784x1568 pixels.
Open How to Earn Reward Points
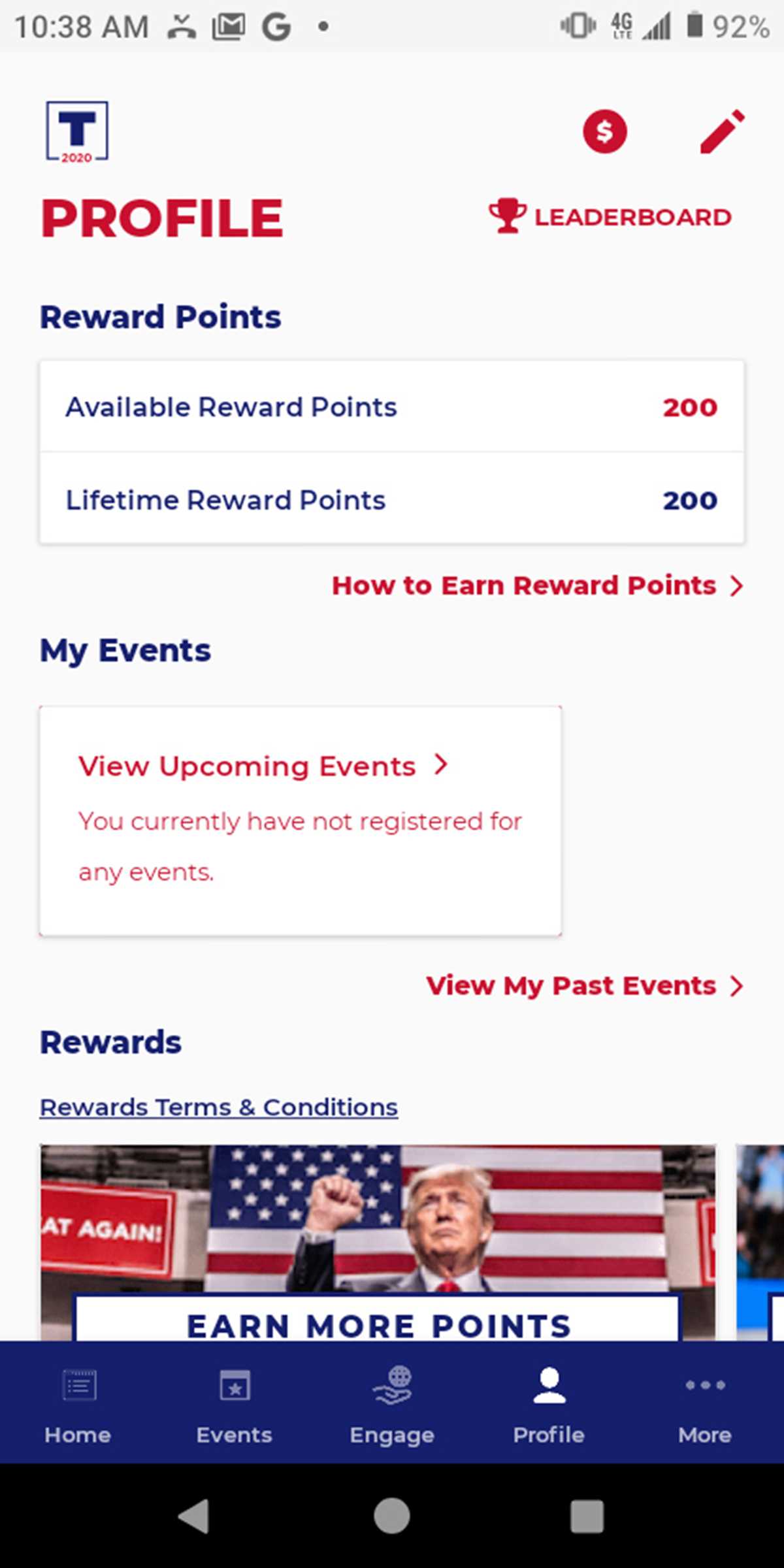(x=537, y=585)
